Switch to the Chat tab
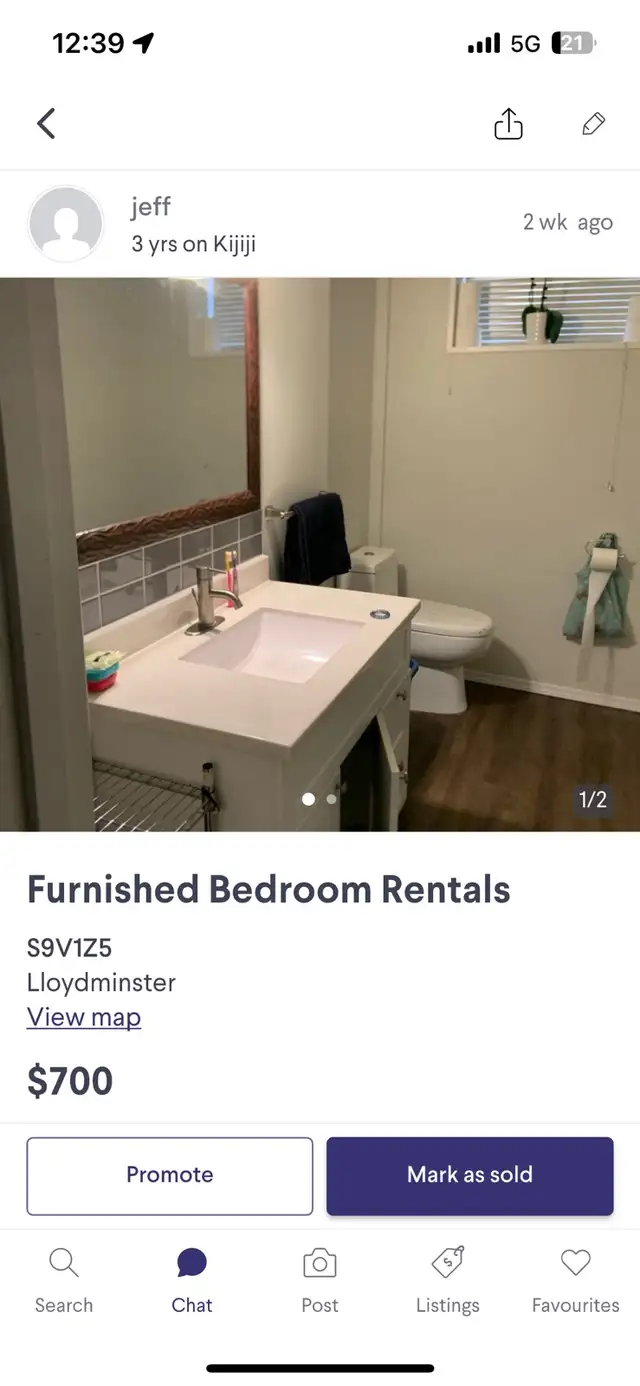Viewport: 640px width, 1386px height. click(x=192, y=1281)
